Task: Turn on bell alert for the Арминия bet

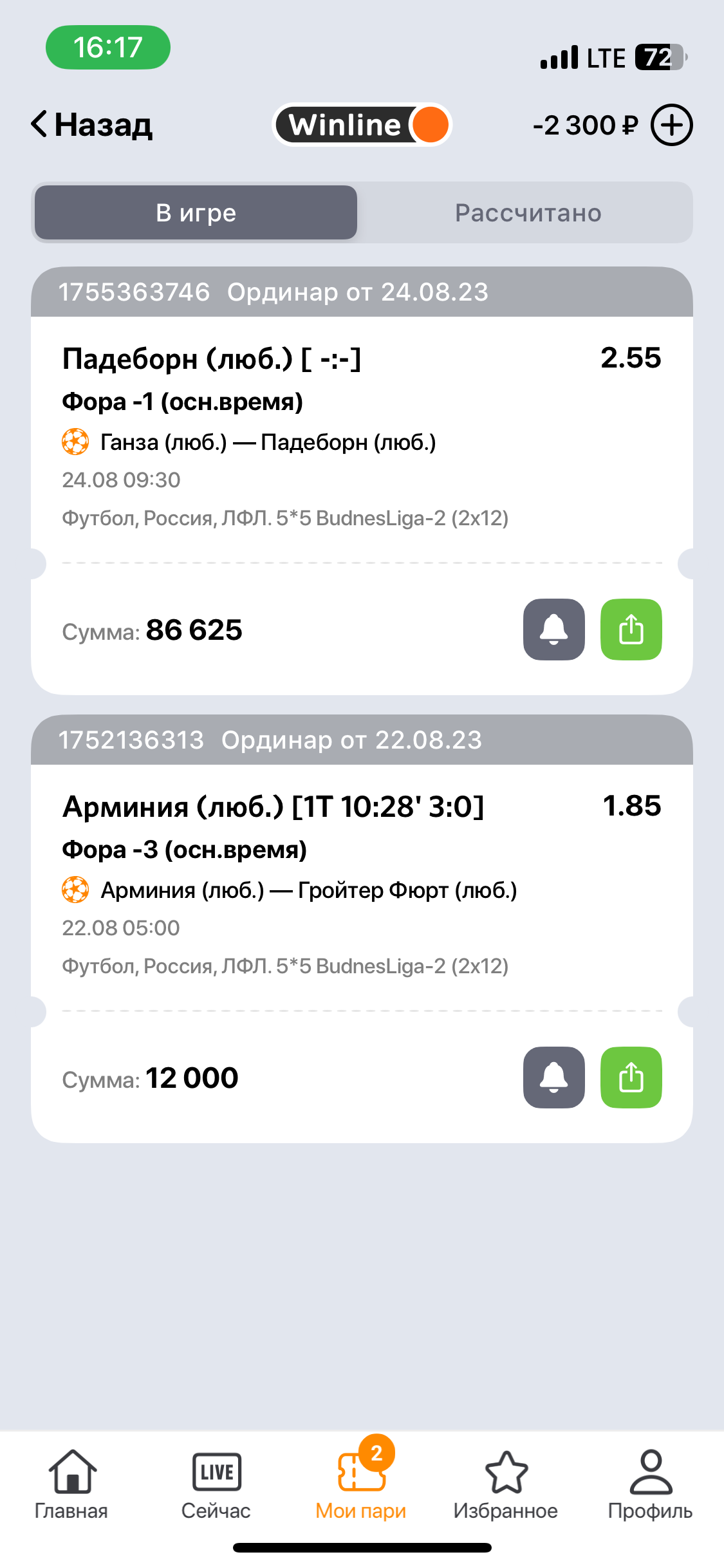Action: (x=553, y=1078)
